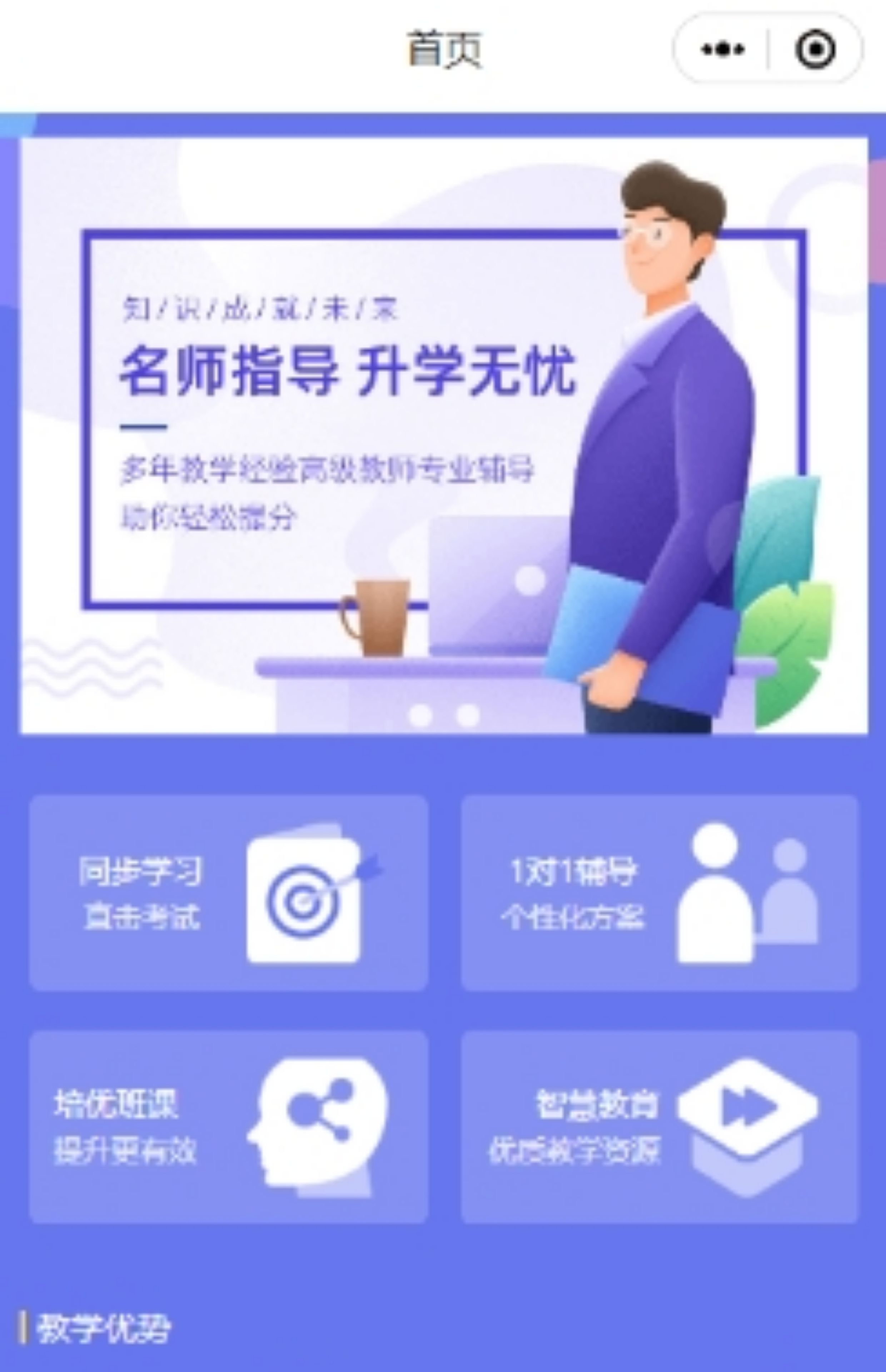This screenshot has width=886, height=1372.
Task: Close the mini program via the circle icon
Action: 815,49
